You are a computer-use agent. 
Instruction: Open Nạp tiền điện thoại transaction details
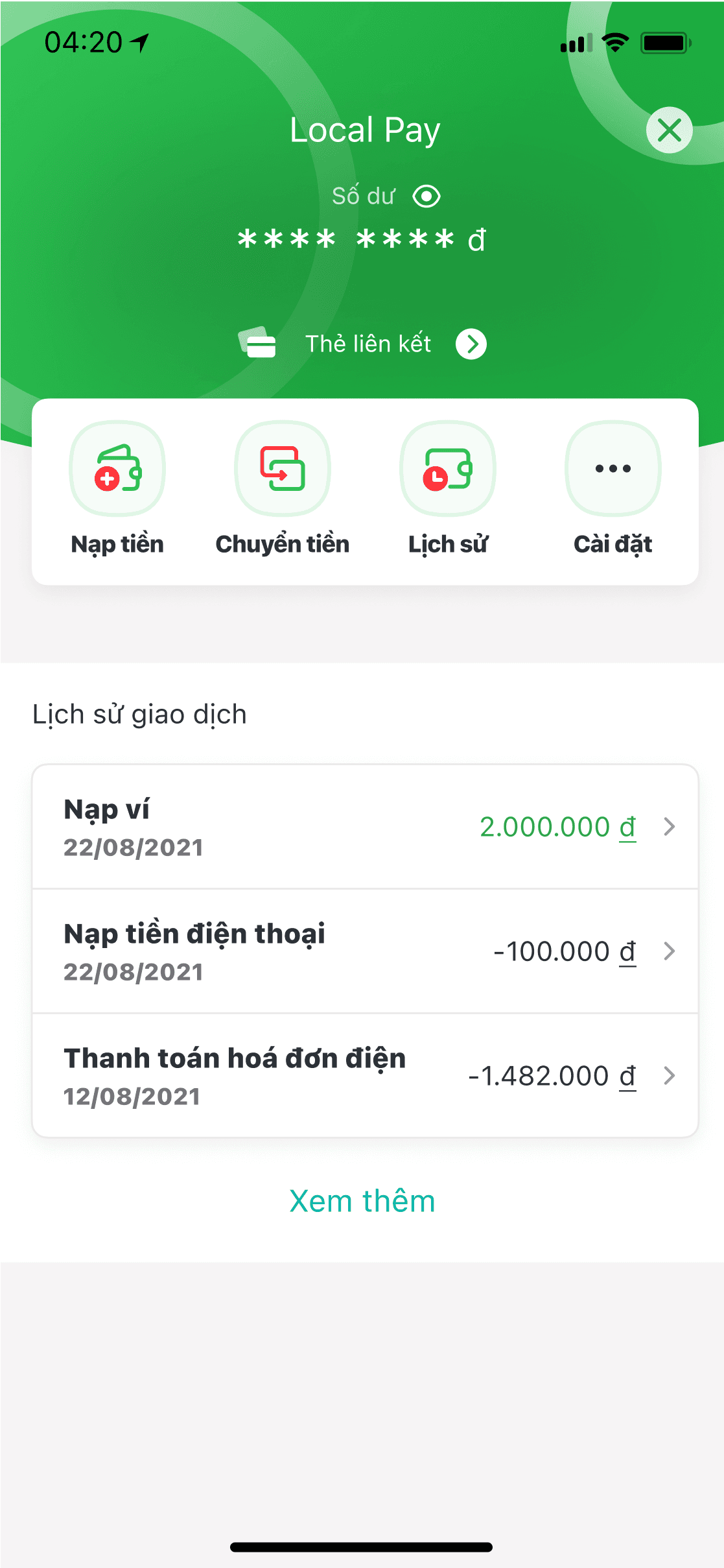365,951
